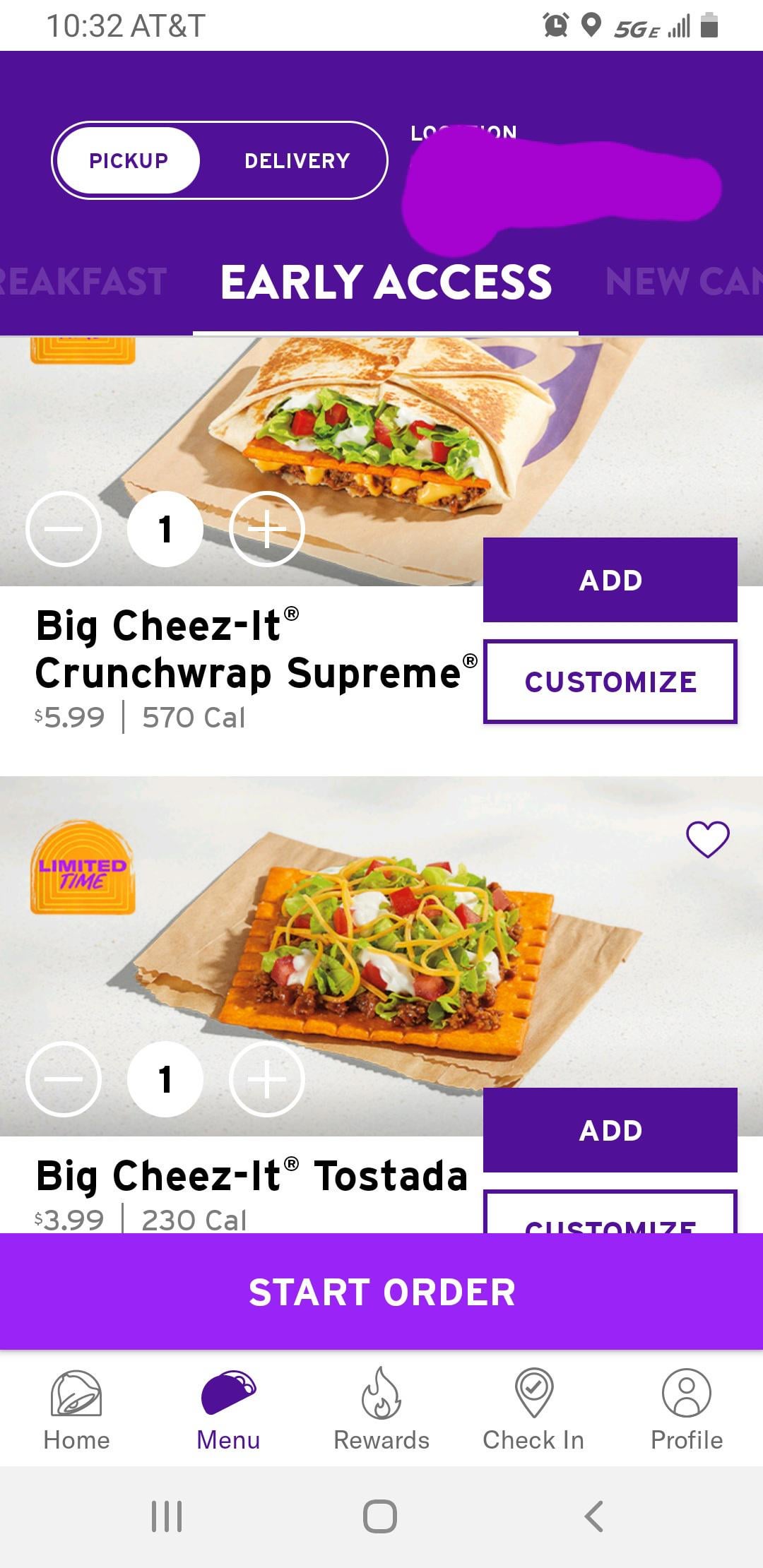Screen dimensions: 763x1568
Task: Add Big Cheez-It Crunchwrap Supreme to order
Action: (610, 580)
